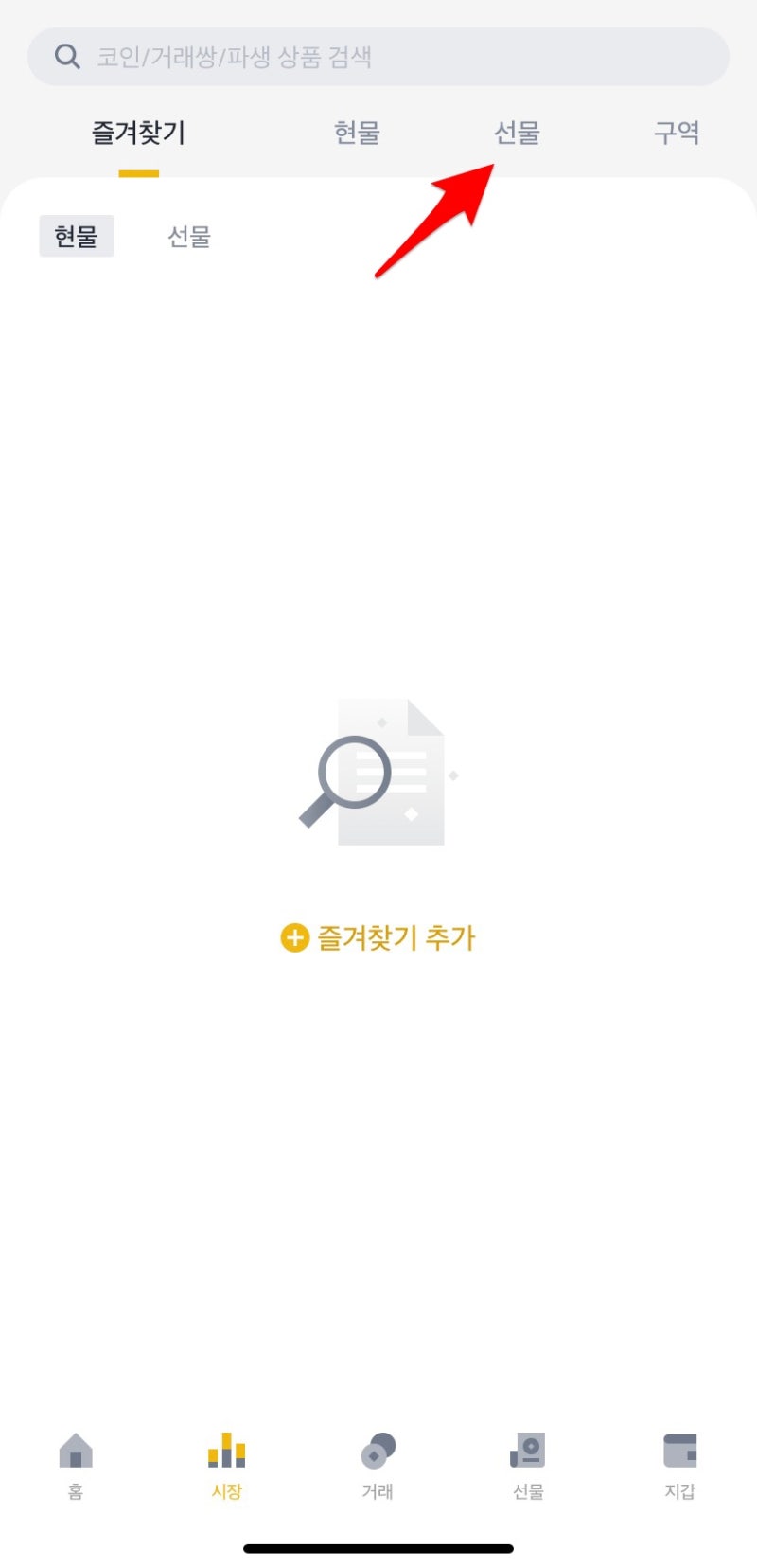
Task: Open 거래 in bottom navigation
Action: 378,1466
